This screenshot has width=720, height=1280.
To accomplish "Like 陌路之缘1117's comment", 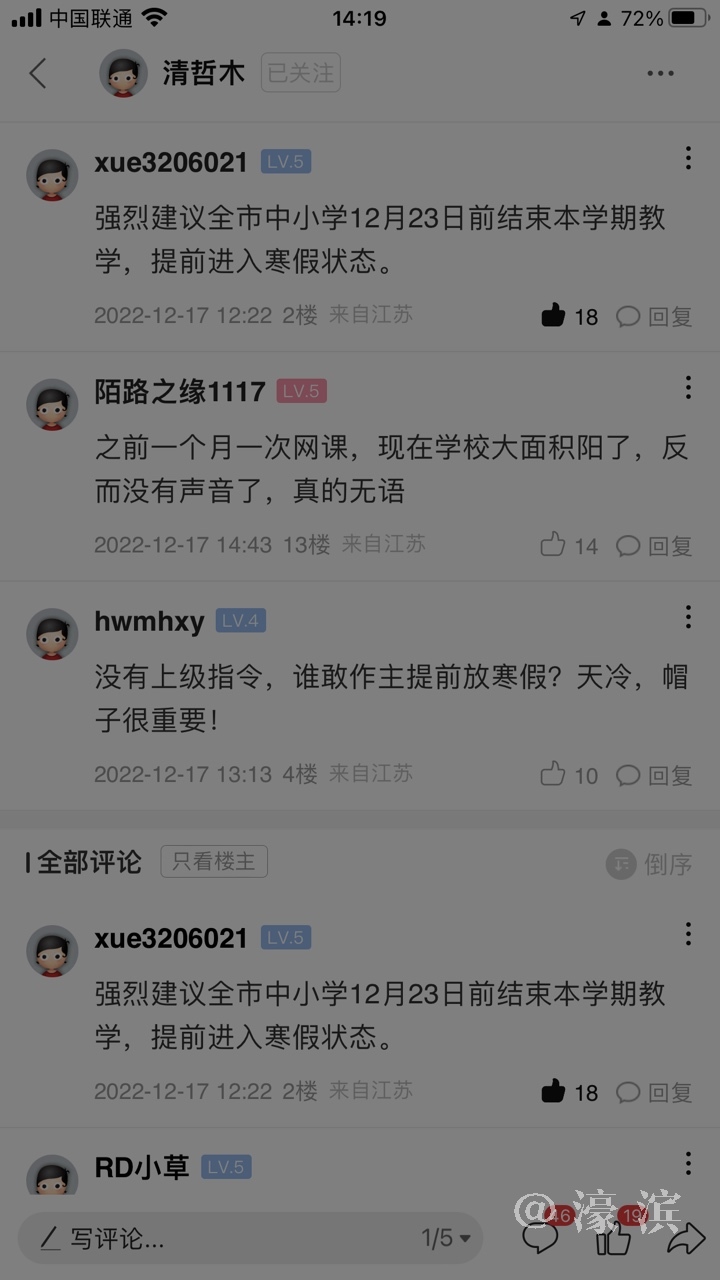I will coord(553,545).
